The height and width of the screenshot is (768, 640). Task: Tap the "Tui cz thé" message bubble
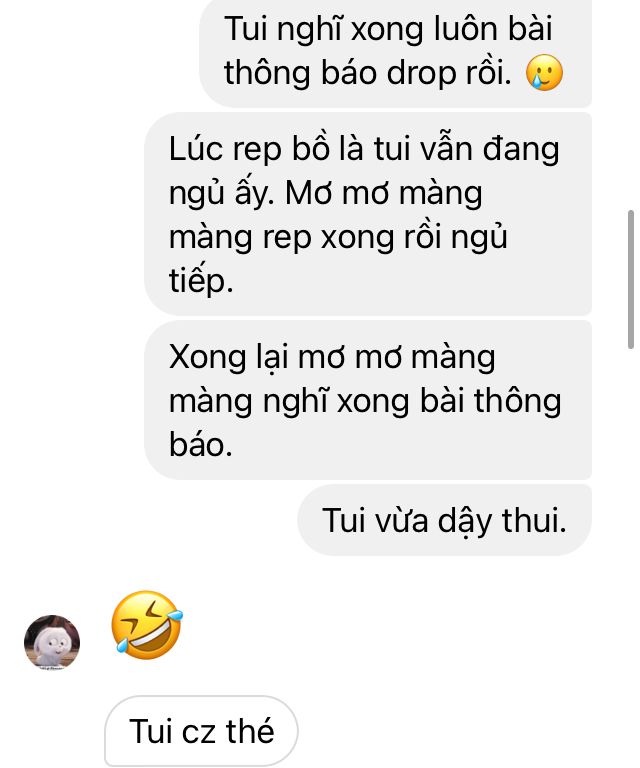point(201,731)
